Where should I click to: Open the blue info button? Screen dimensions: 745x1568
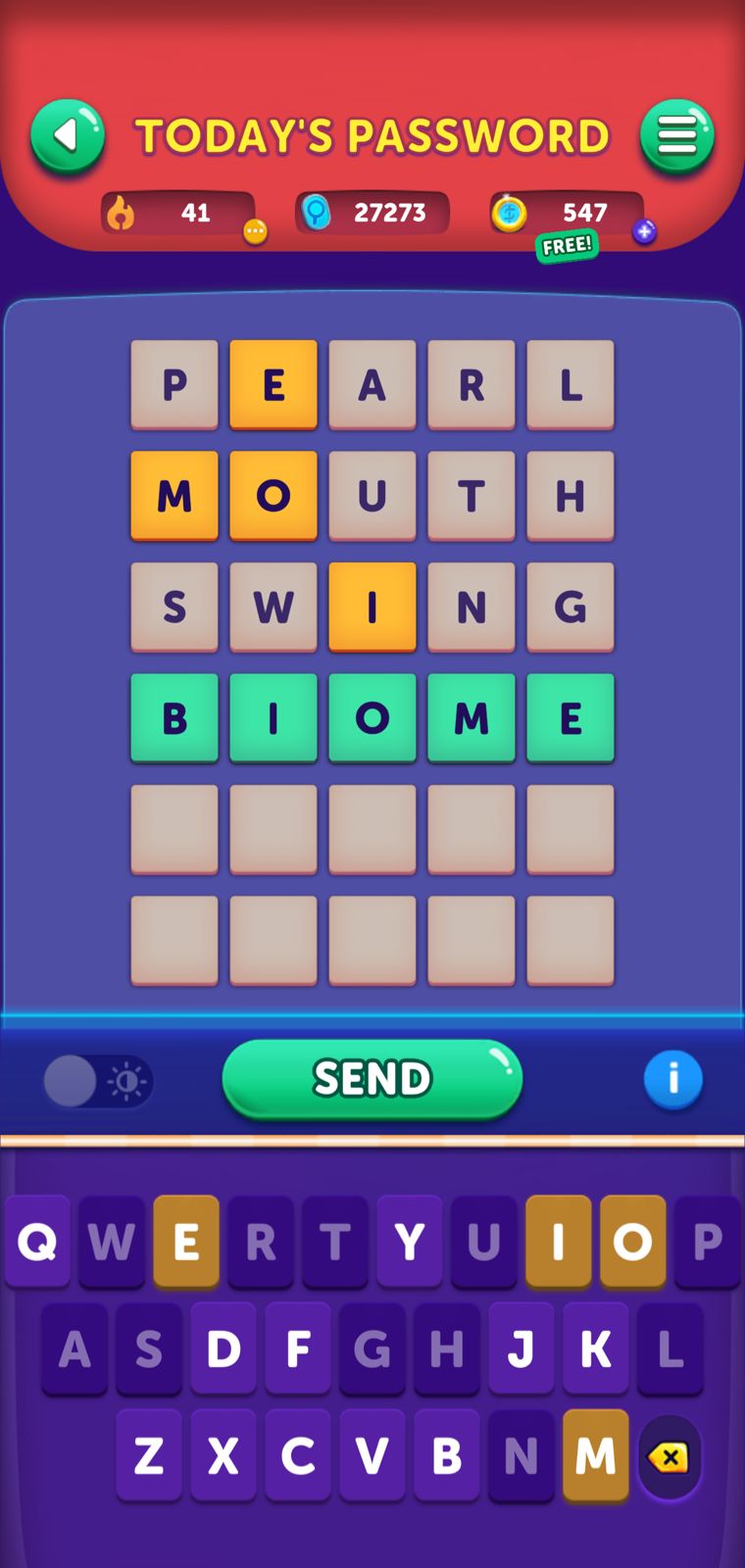pyautogui.click(x=672, y=1080)
